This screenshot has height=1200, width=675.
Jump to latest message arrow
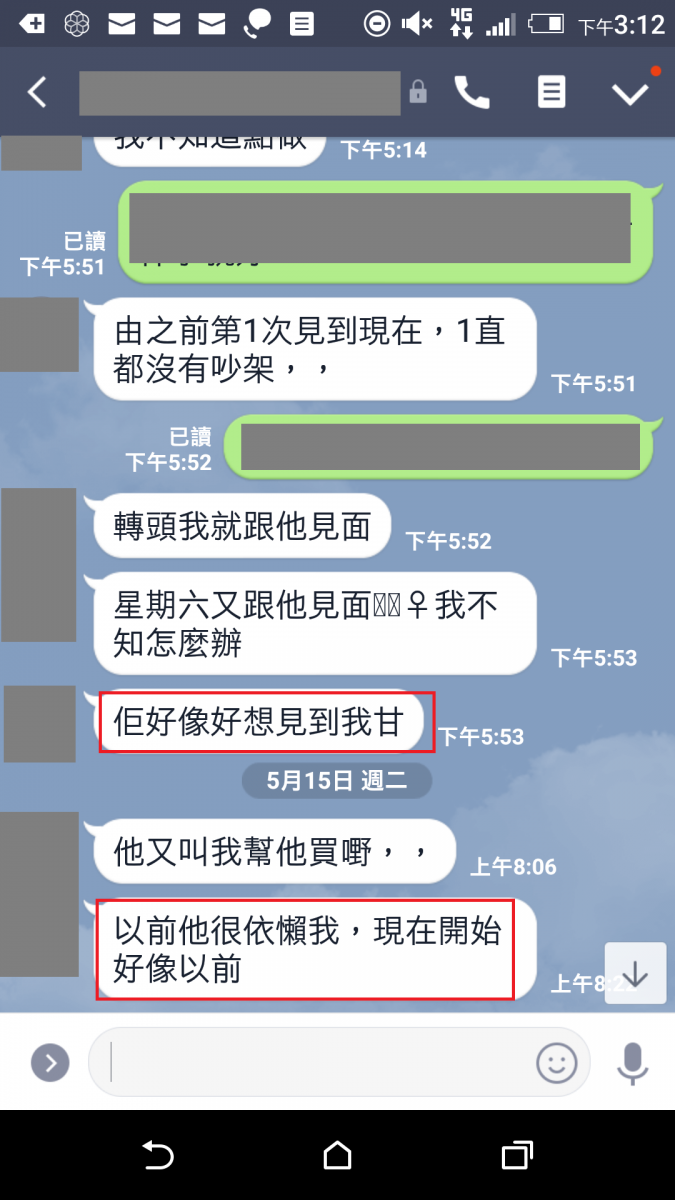point(635,974)
